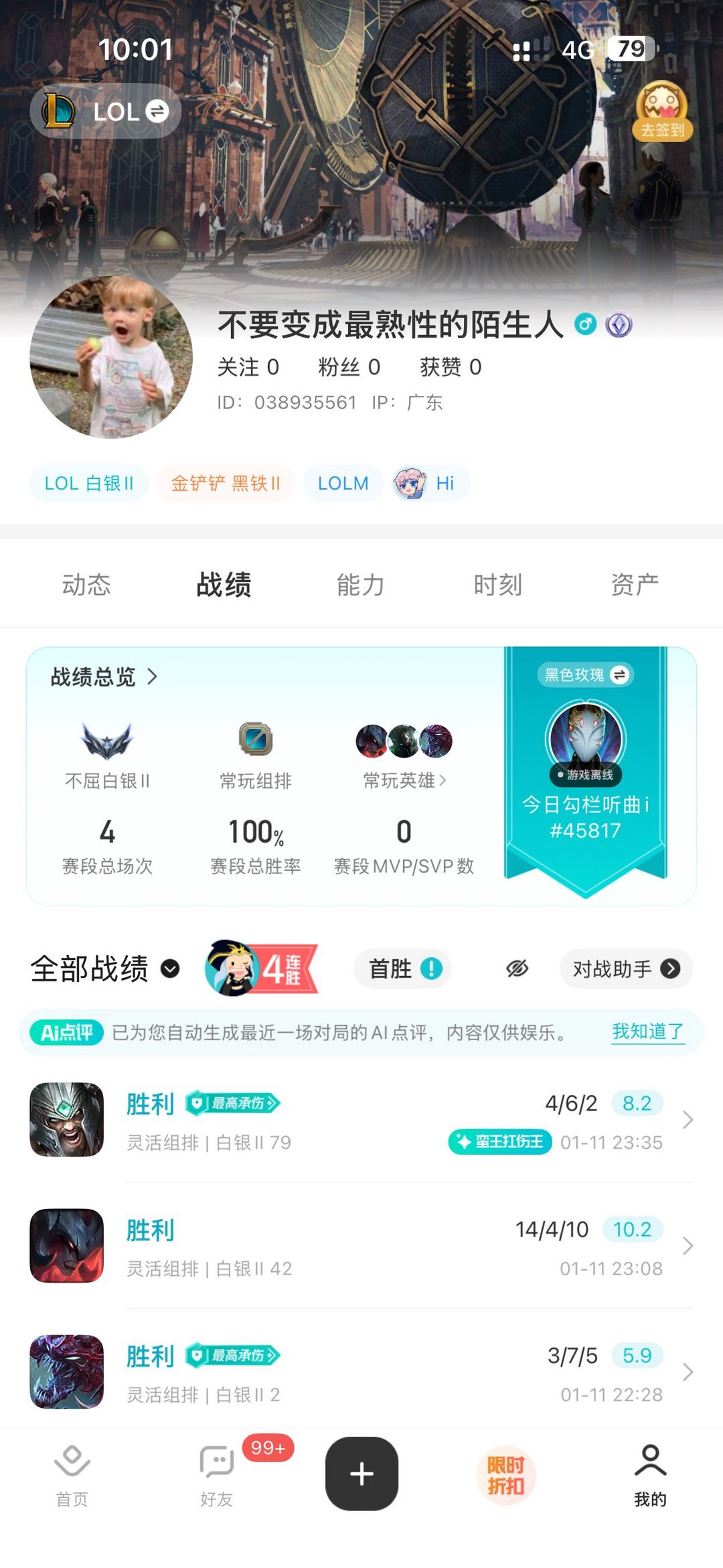This screenshot has width=723, height=1568.
Task: Dismiss AI review notice with 我知道了
Action: (x=647, y=1031)
